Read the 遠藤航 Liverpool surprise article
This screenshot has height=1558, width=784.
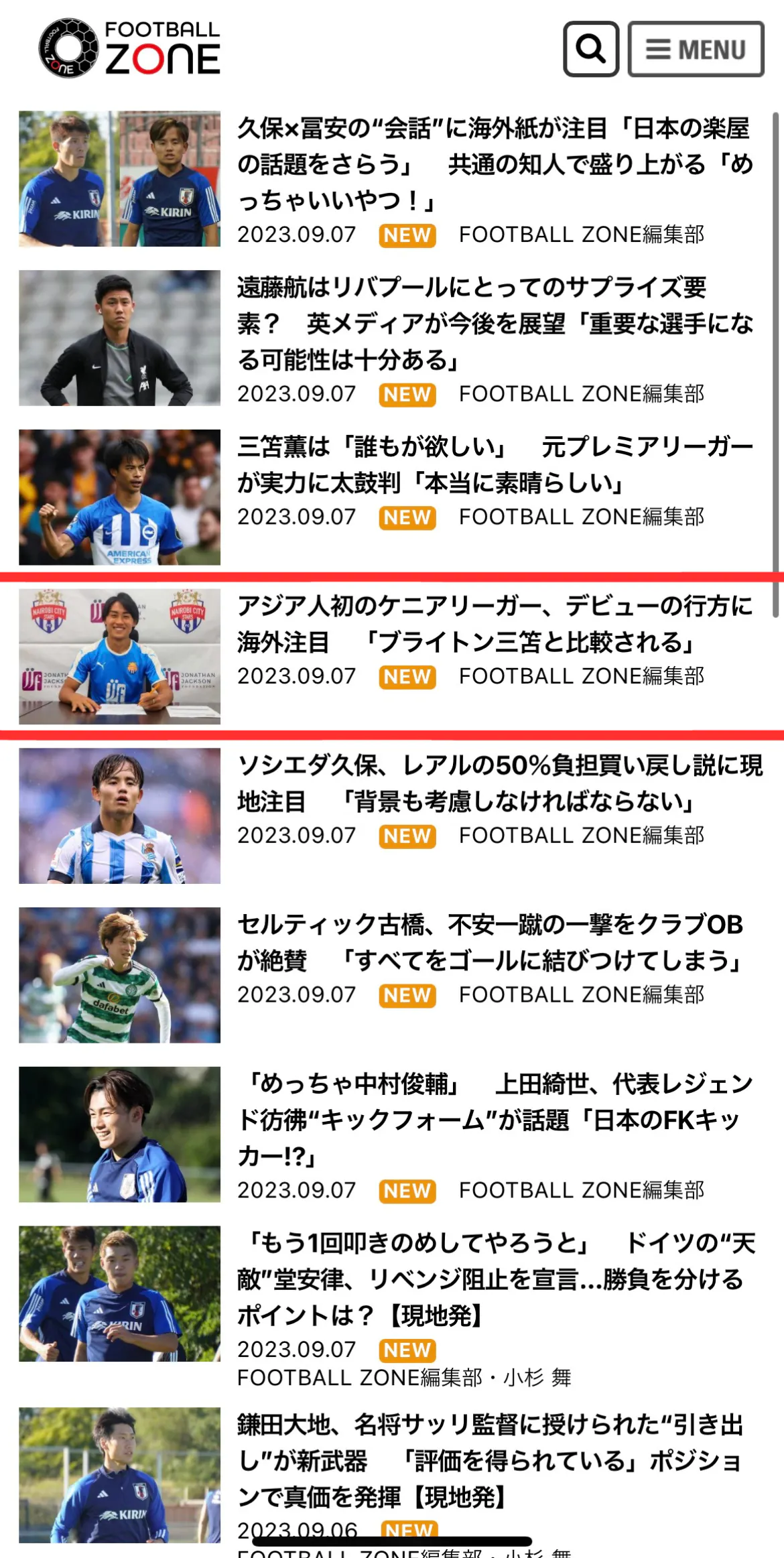tap(495, 324)
